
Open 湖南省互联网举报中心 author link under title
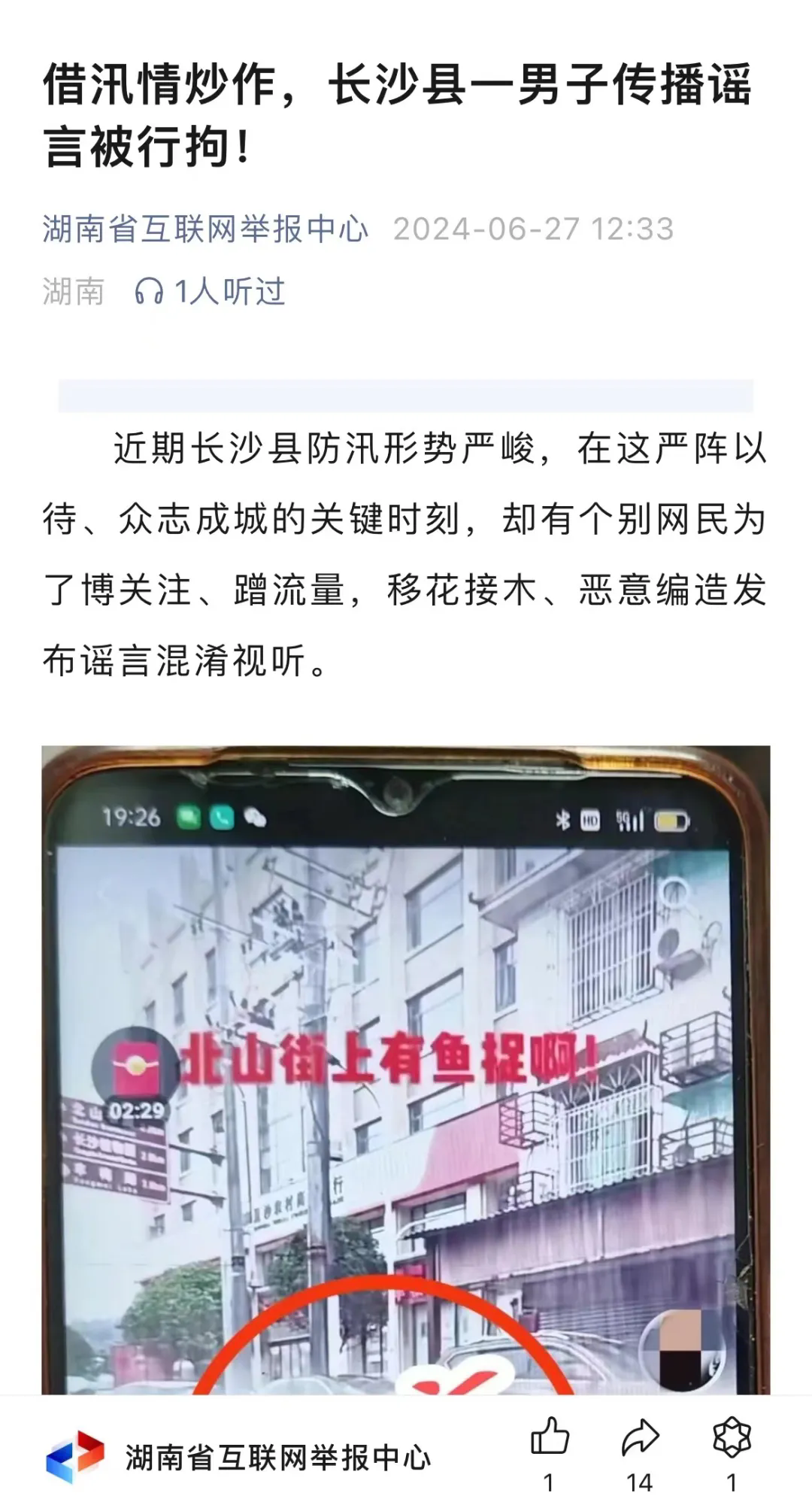click(205, 229)
